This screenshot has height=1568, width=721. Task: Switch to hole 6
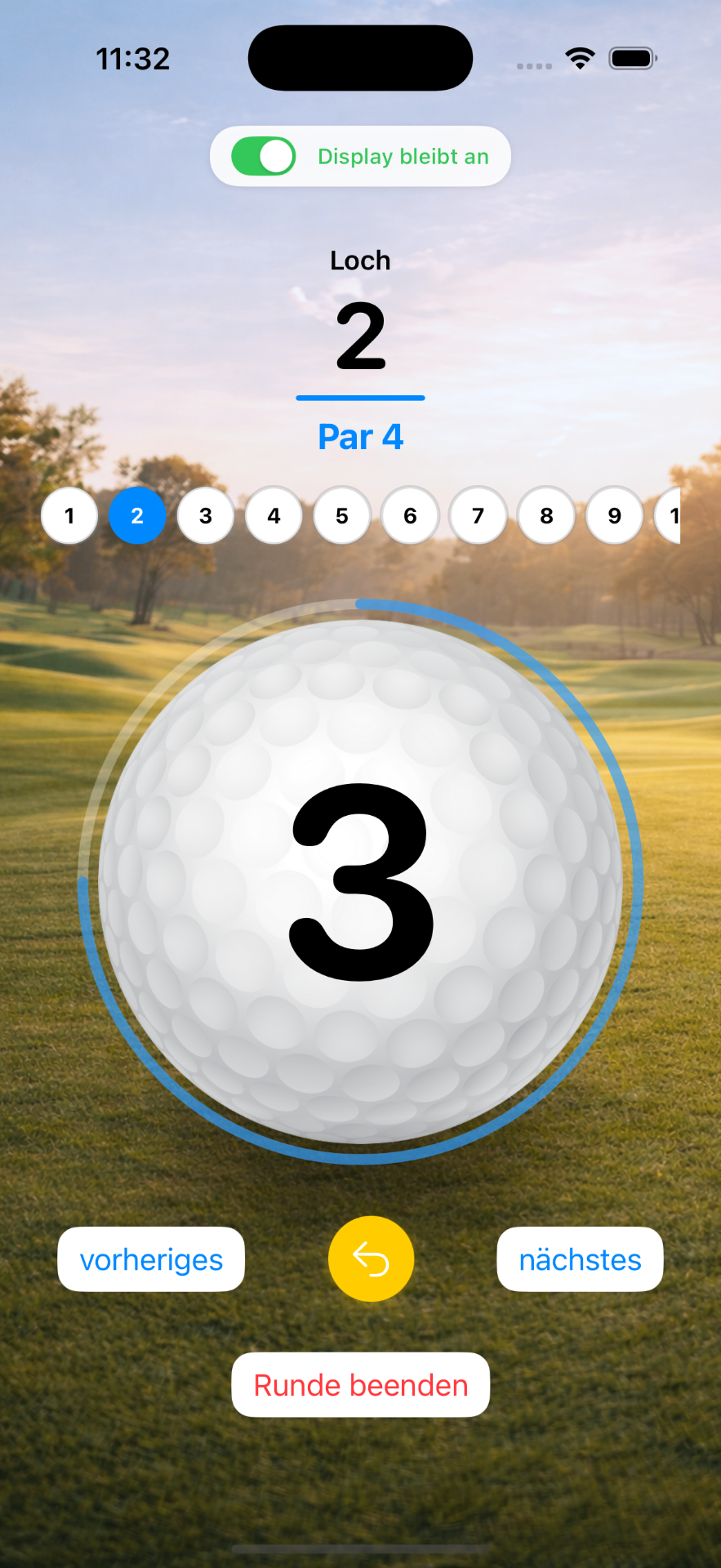point(410,515)
